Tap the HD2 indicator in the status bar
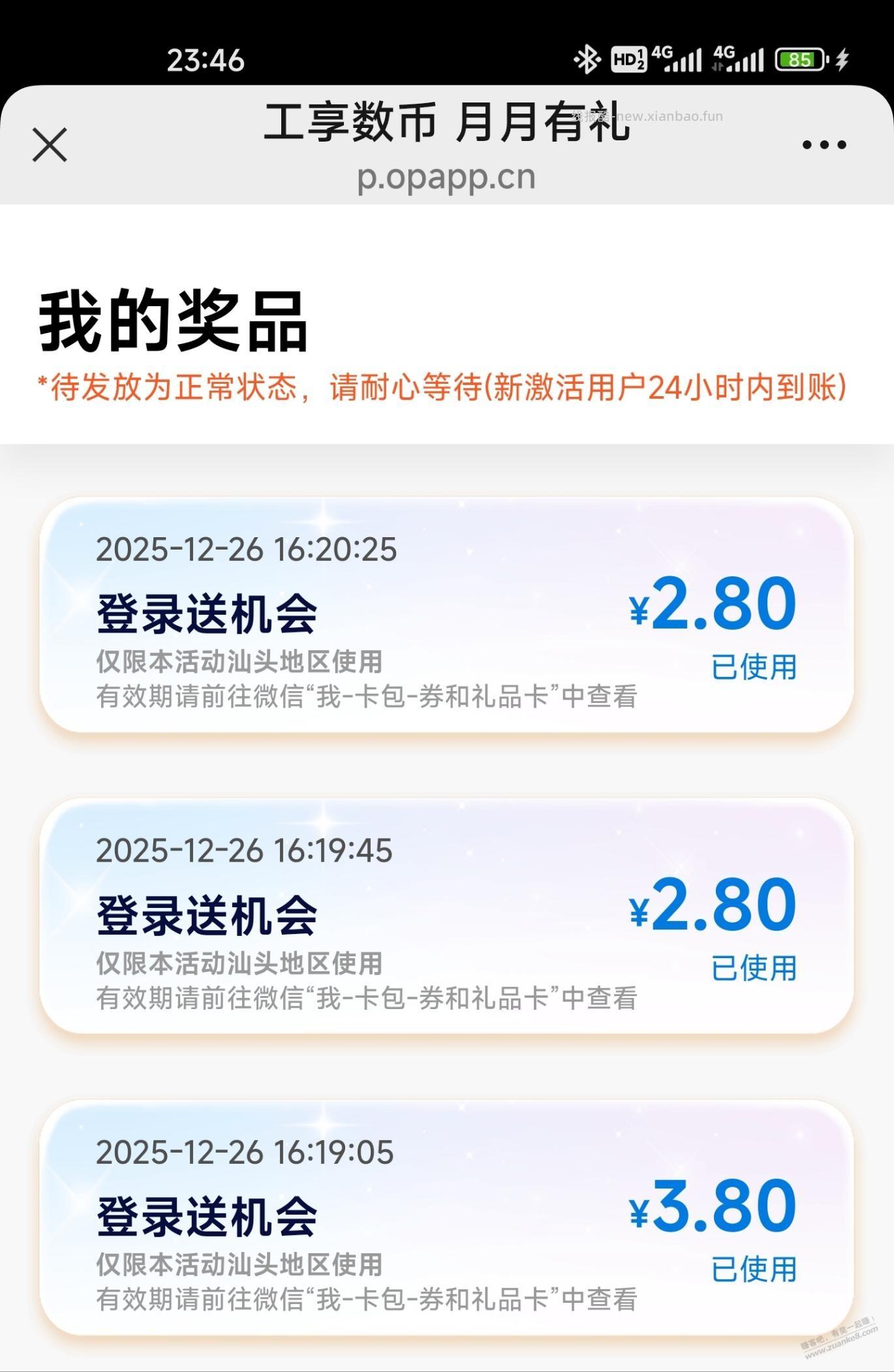The width and height of the screenshot is (894, 1372). tap(630, 59)
